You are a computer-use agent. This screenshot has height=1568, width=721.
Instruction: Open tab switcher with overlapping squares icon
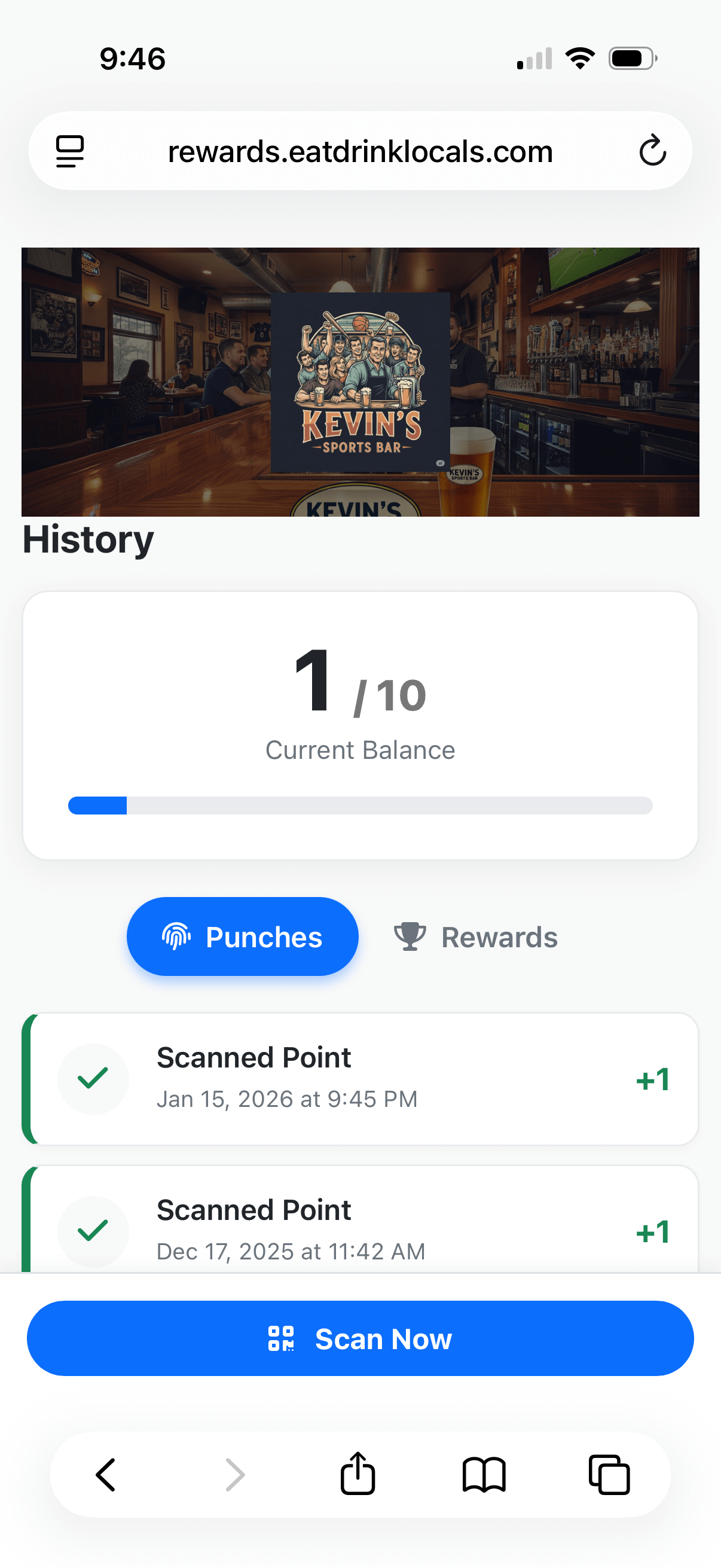click(x=610, y=1475)
